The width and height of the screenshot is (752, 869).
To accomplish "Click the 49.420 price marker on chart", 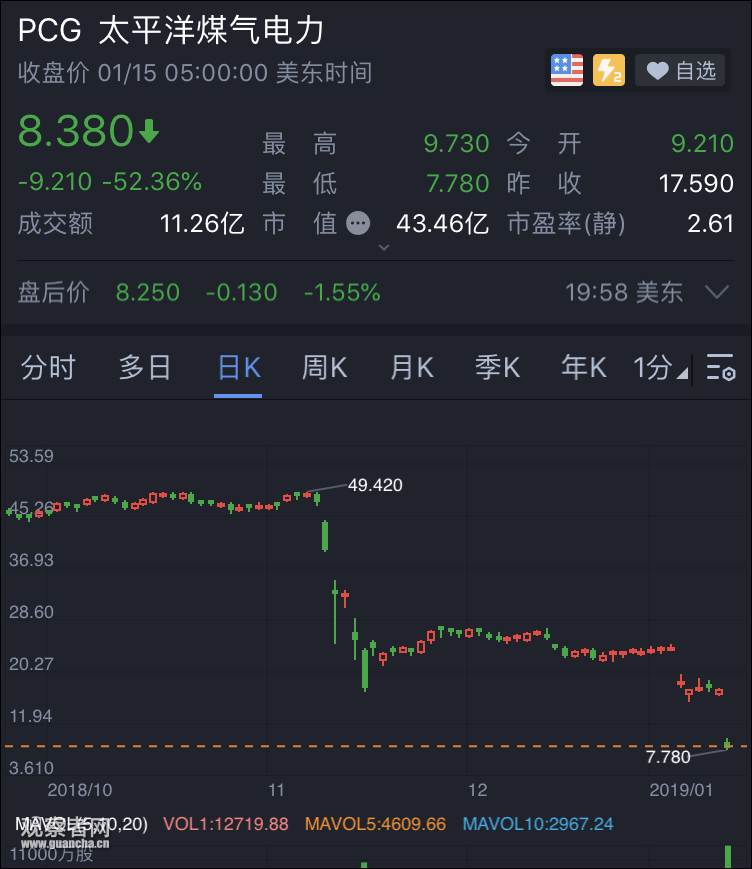I will (374, 485).
